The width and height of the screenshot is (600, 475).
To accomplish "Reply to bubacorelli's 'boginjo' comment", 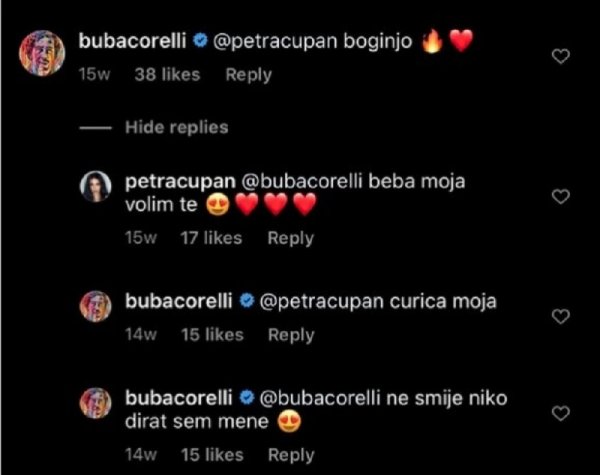I will (x=248, y=76).
